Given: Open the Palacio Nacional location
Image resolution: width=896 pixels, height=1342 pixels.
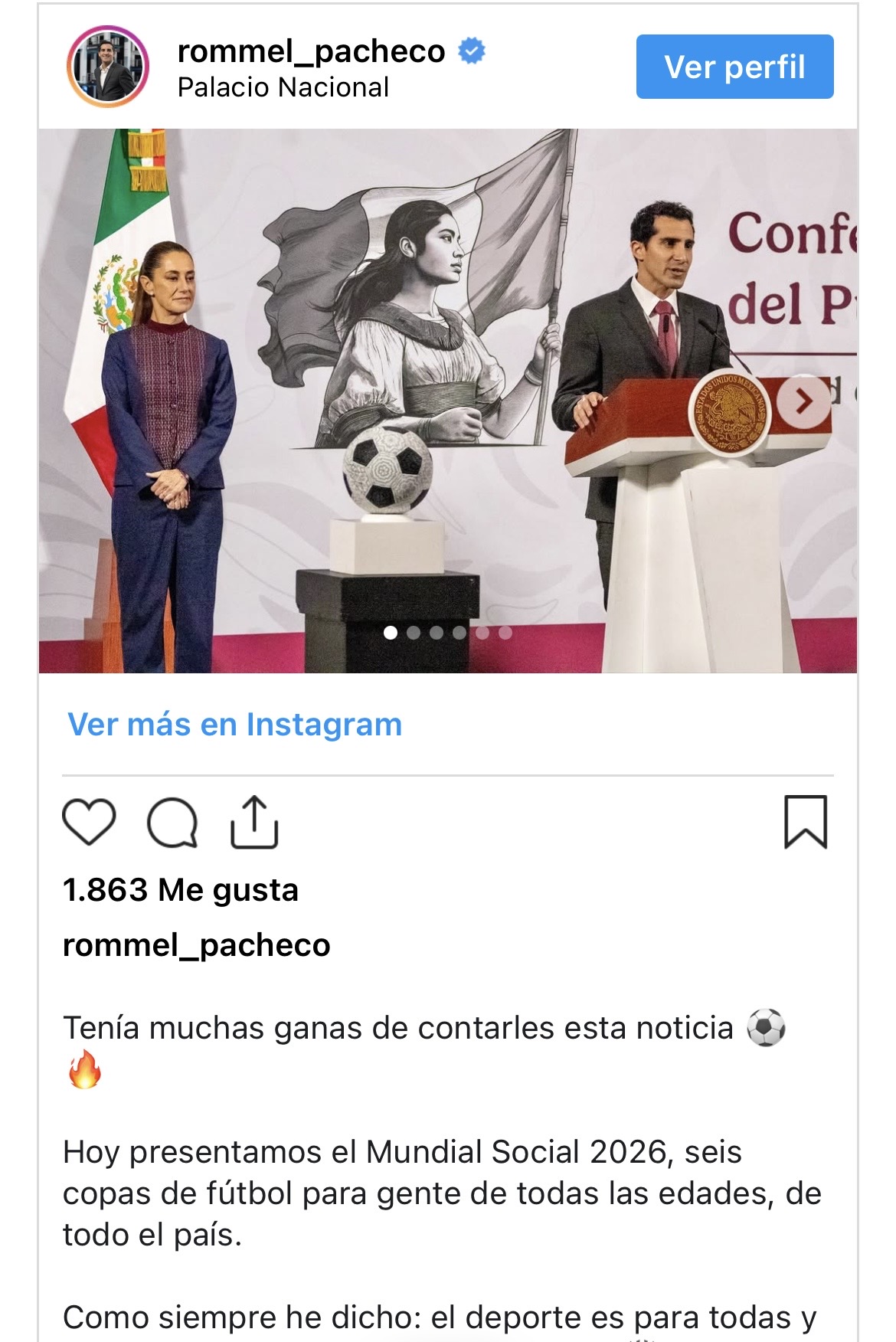Looking at the screenshot, I should 283,87.
